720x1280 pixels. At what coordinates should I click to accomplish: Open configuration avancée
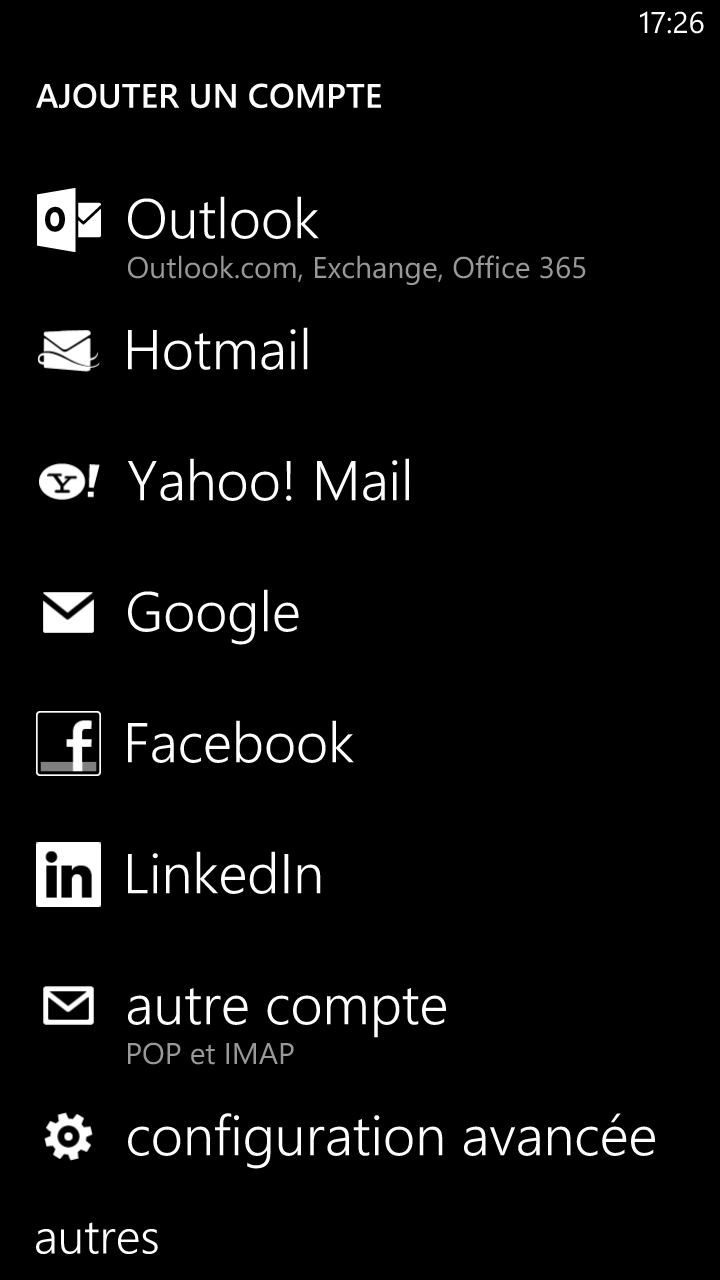(390, 1137)
